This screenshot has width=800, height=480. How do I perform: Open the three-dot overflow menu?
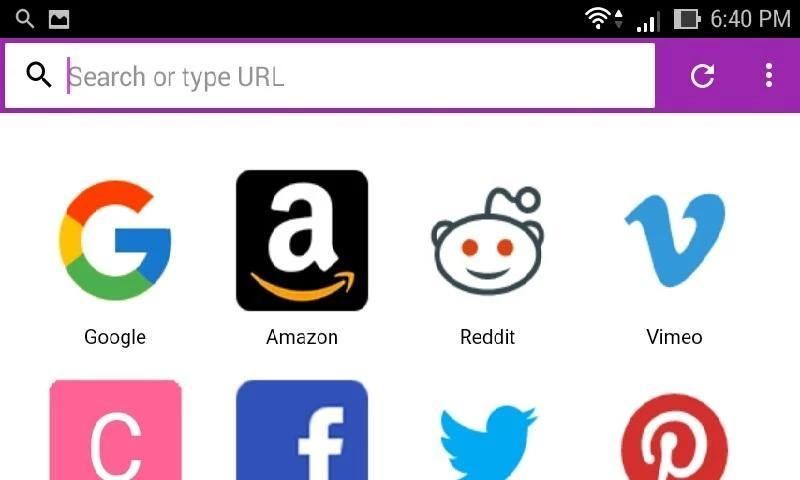768,76
